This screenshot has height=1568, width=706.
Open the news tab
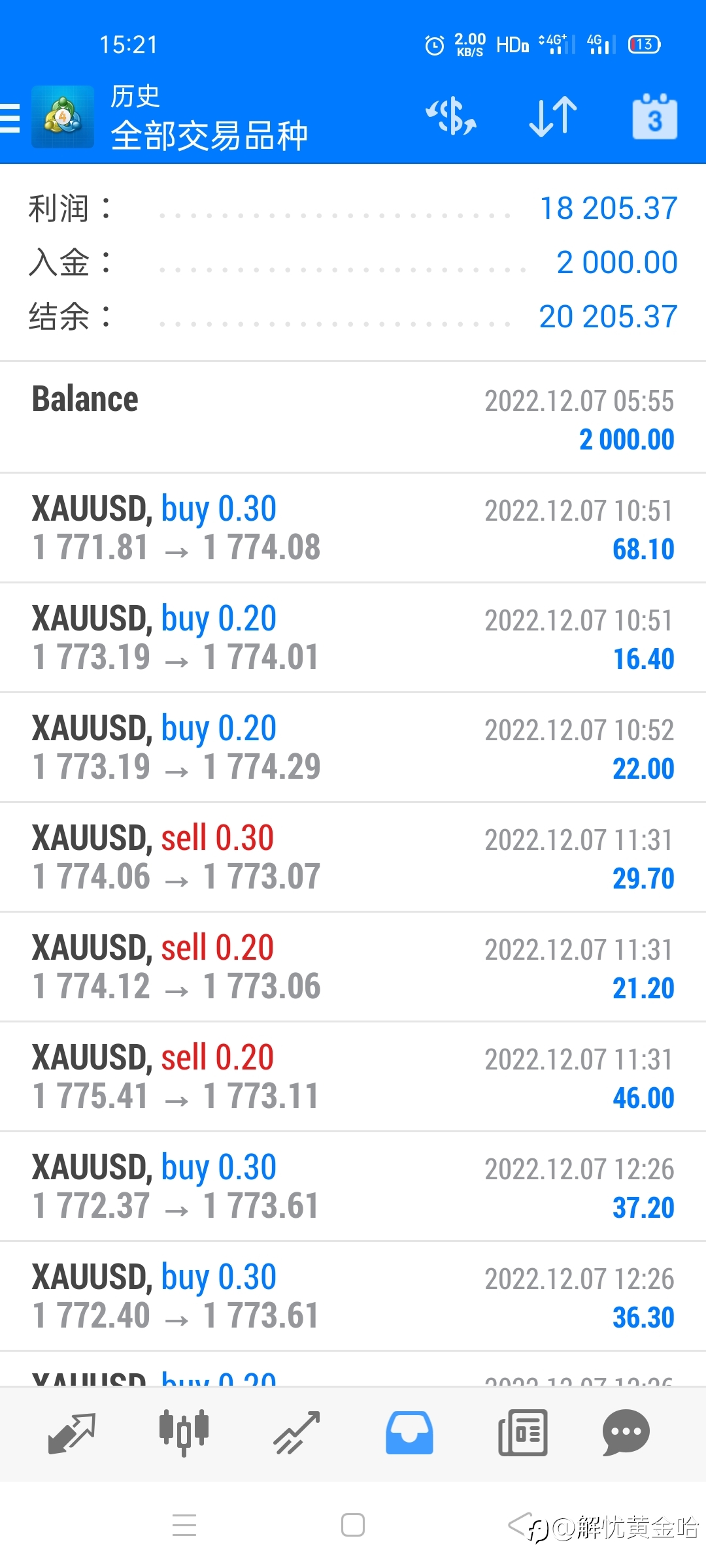pos(522,1433)
